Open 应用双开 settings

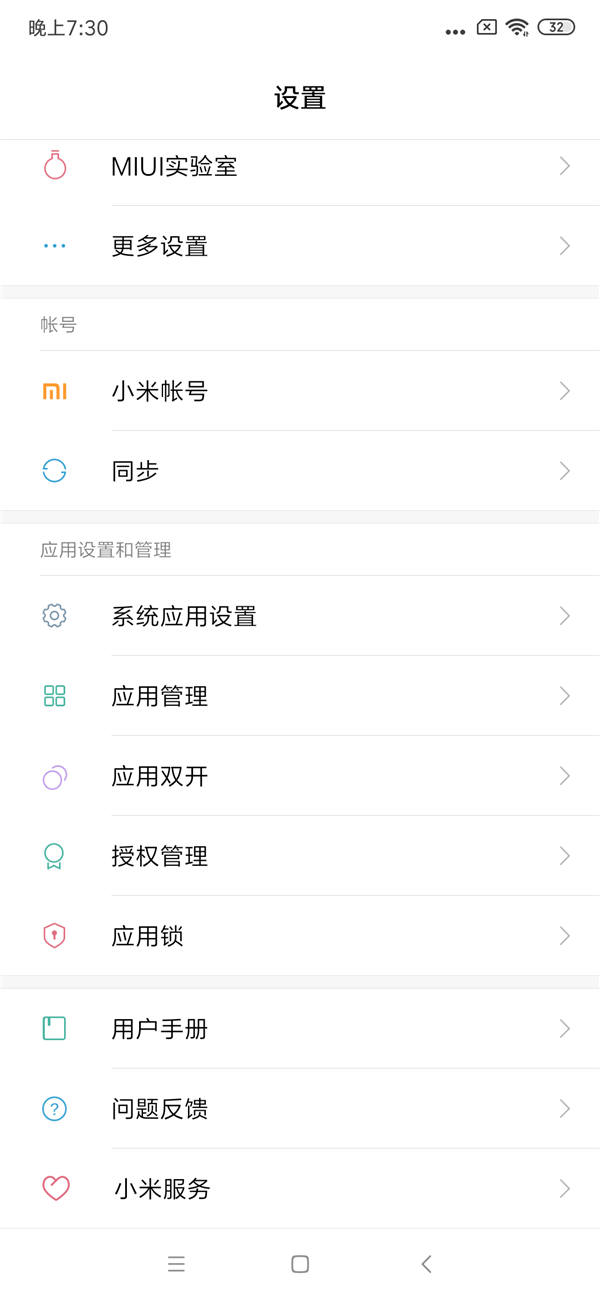click(x=300, y=776)
